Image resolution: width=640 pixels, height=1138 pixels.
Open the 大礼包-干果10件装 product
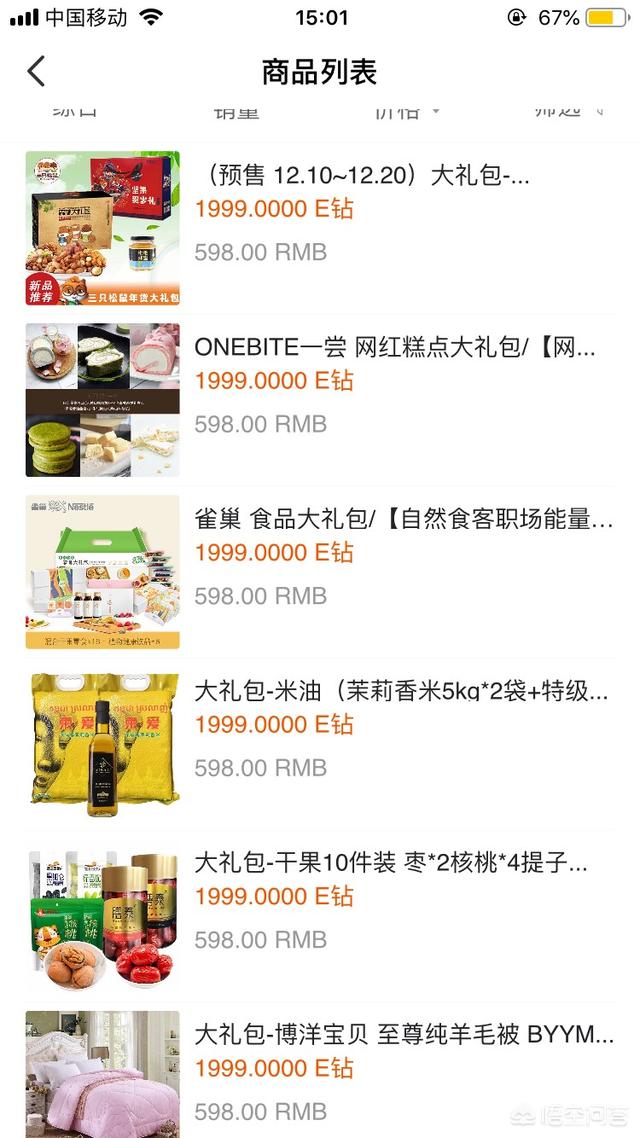coord(391,864)
